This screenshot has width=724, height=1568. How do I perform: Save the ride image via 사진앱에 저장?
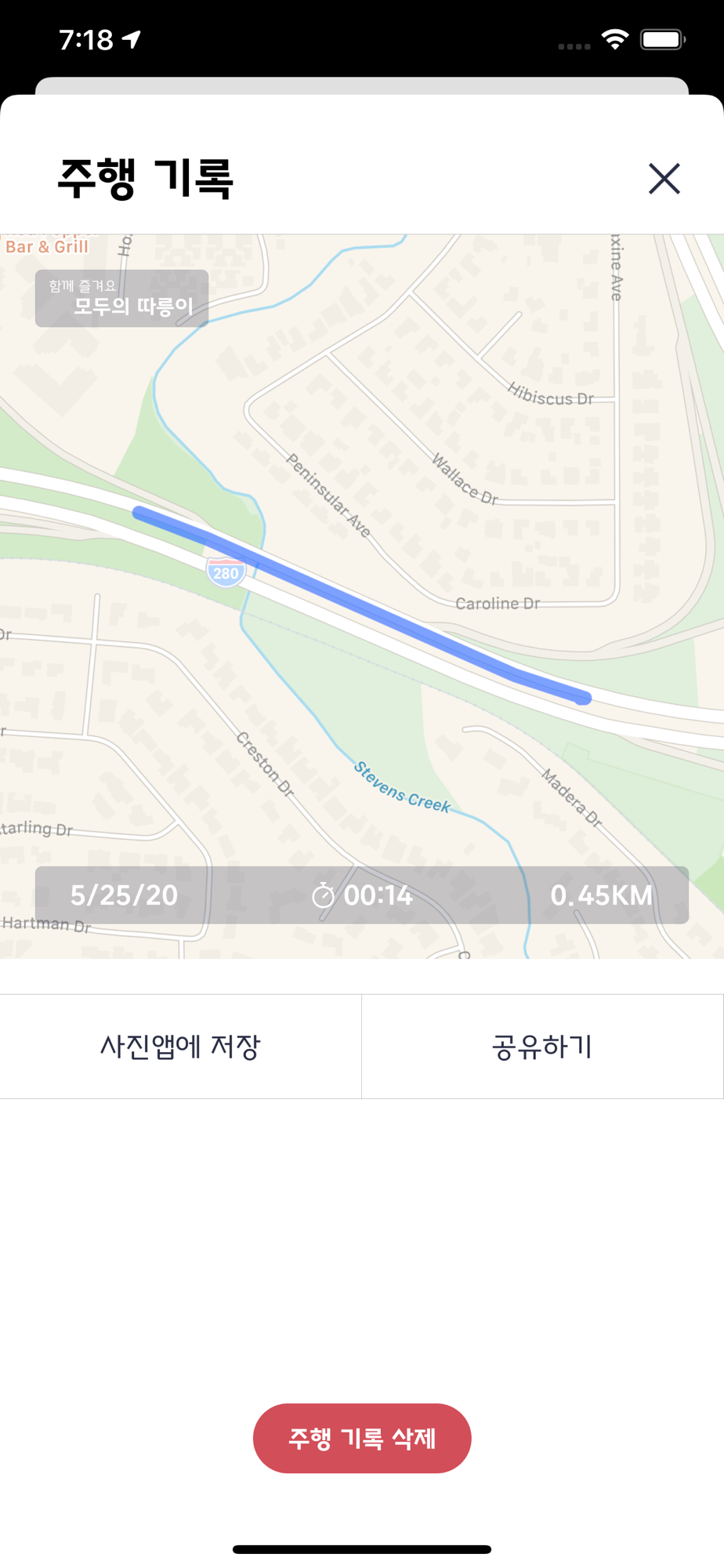pos(180,1047)
